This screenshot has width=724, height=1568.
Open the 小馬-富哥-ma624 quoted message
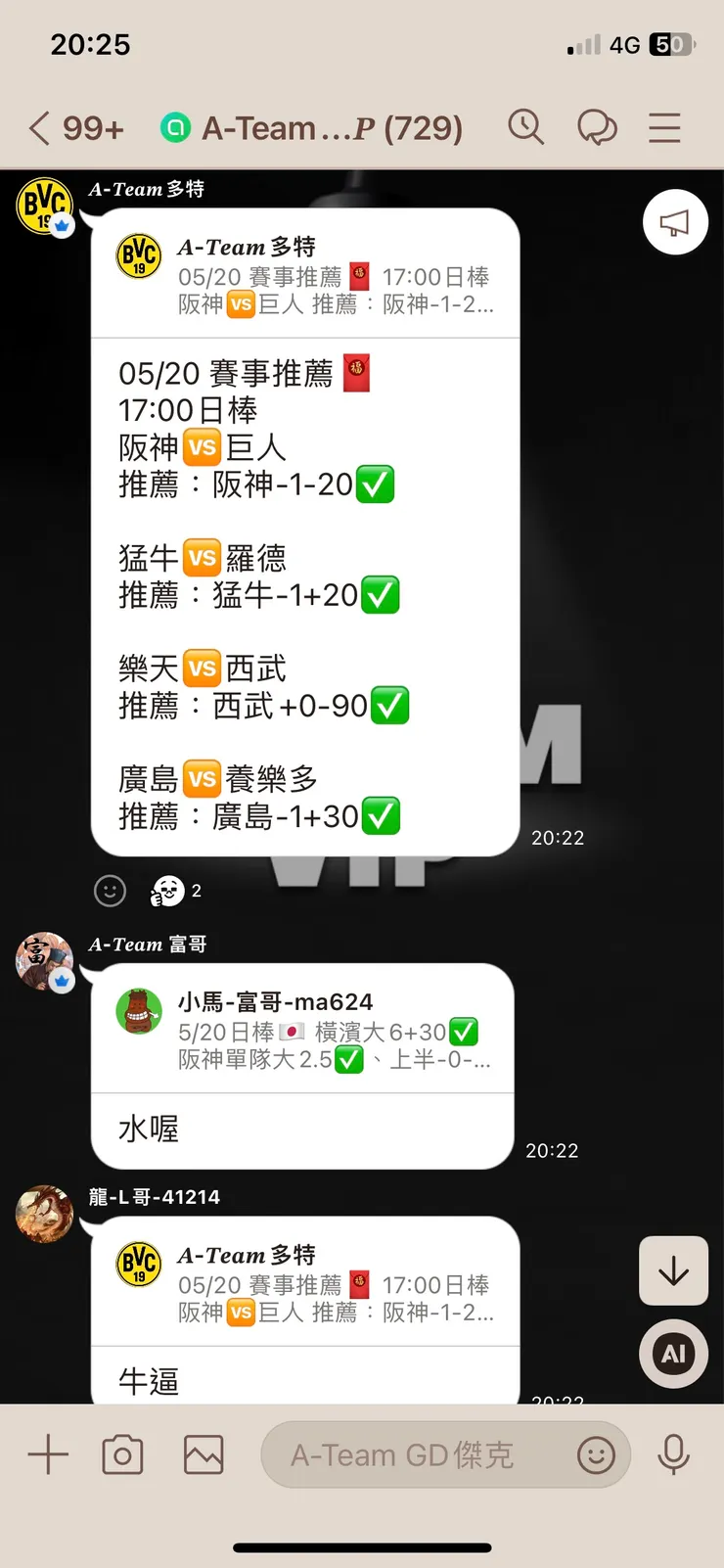pos(303,1028)
